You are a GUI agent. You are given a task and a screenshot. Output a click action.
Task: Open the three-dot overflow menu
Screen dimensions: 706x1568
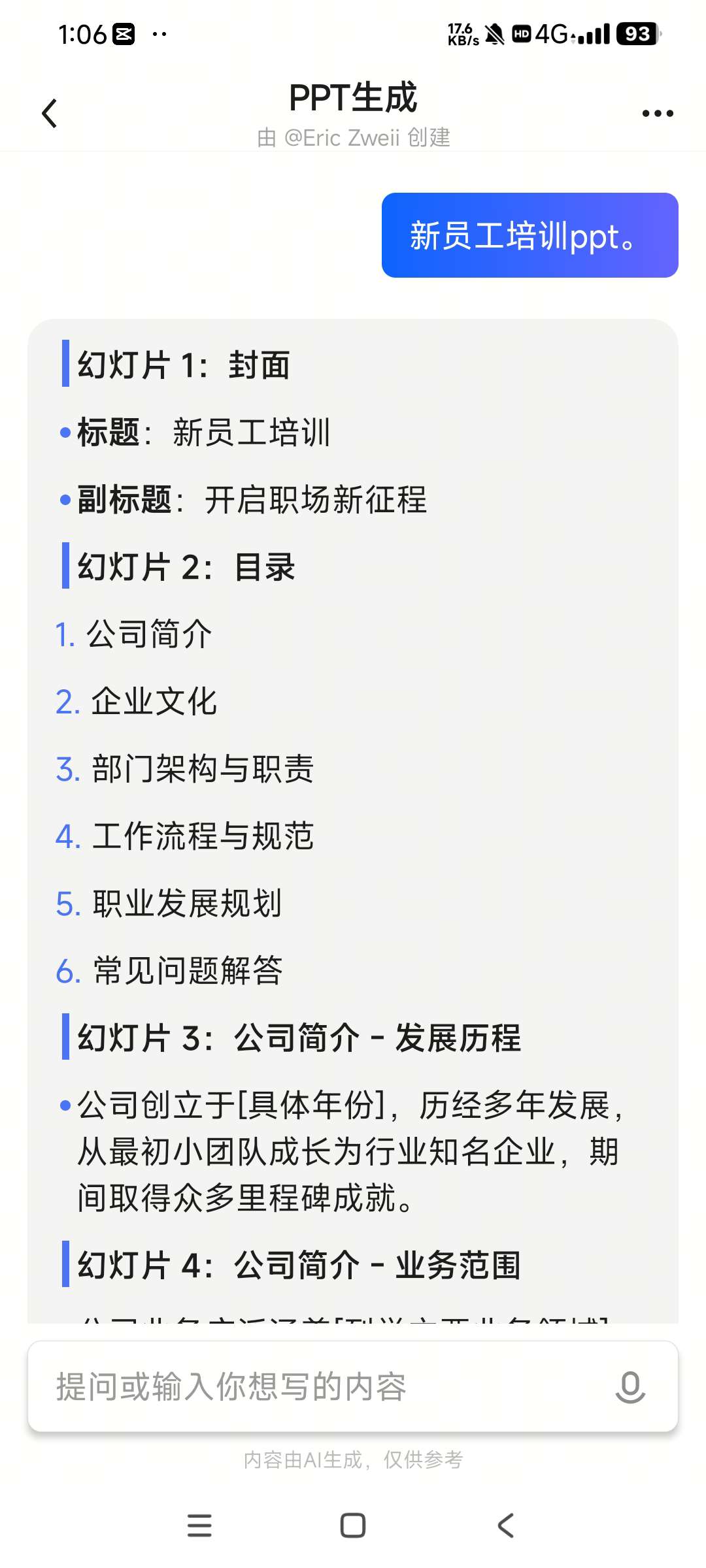click(657, 114)
